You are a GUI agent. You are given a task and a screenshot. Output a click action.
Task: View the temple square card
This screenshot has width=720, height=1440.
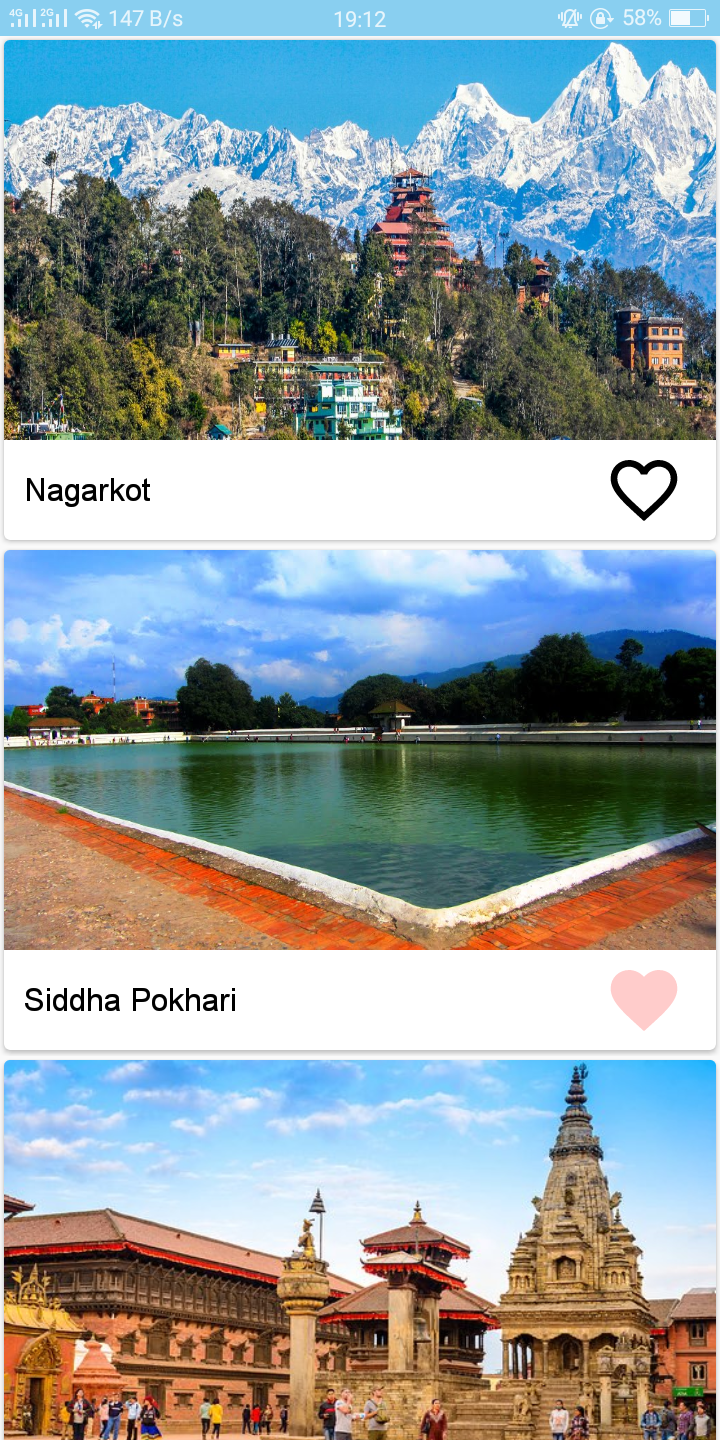pos(360,1250)
